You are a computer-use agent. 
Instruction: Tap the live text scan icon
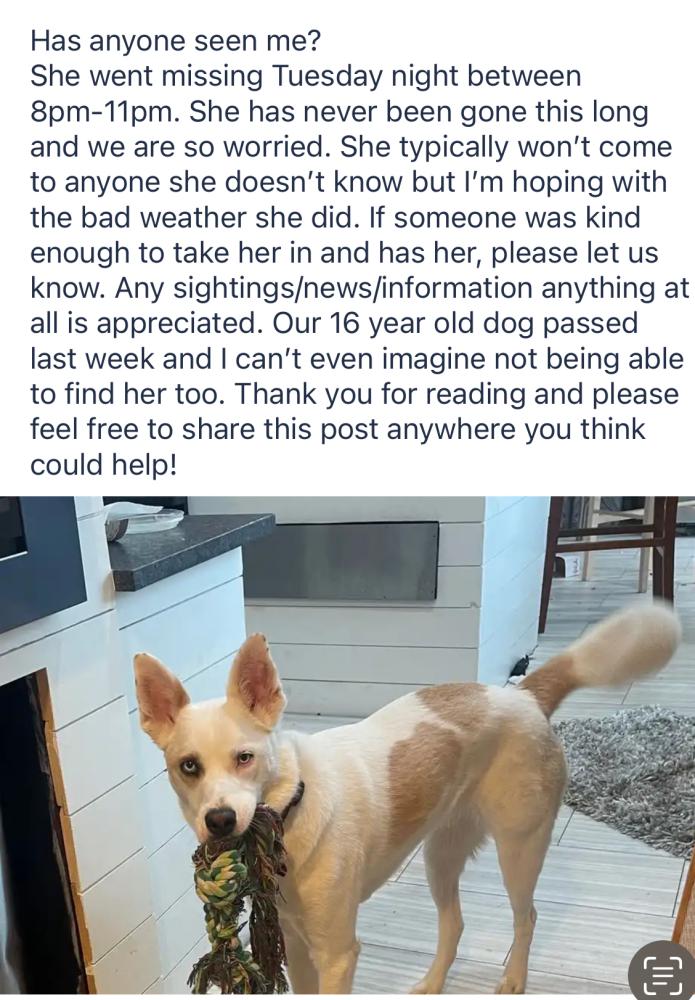point(661,972)
